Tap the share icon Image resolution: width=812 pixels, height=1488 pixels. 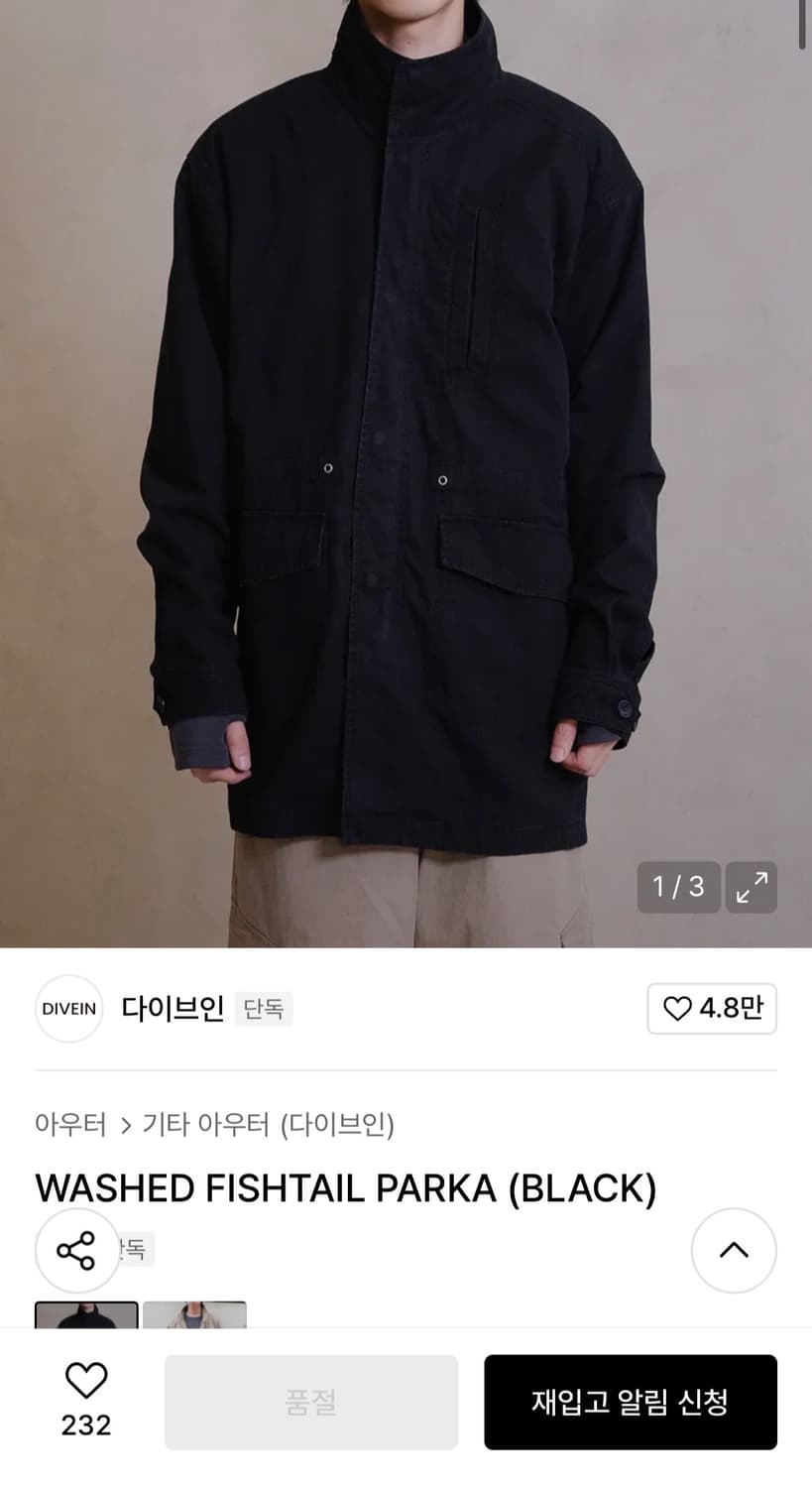(77, 1251)
